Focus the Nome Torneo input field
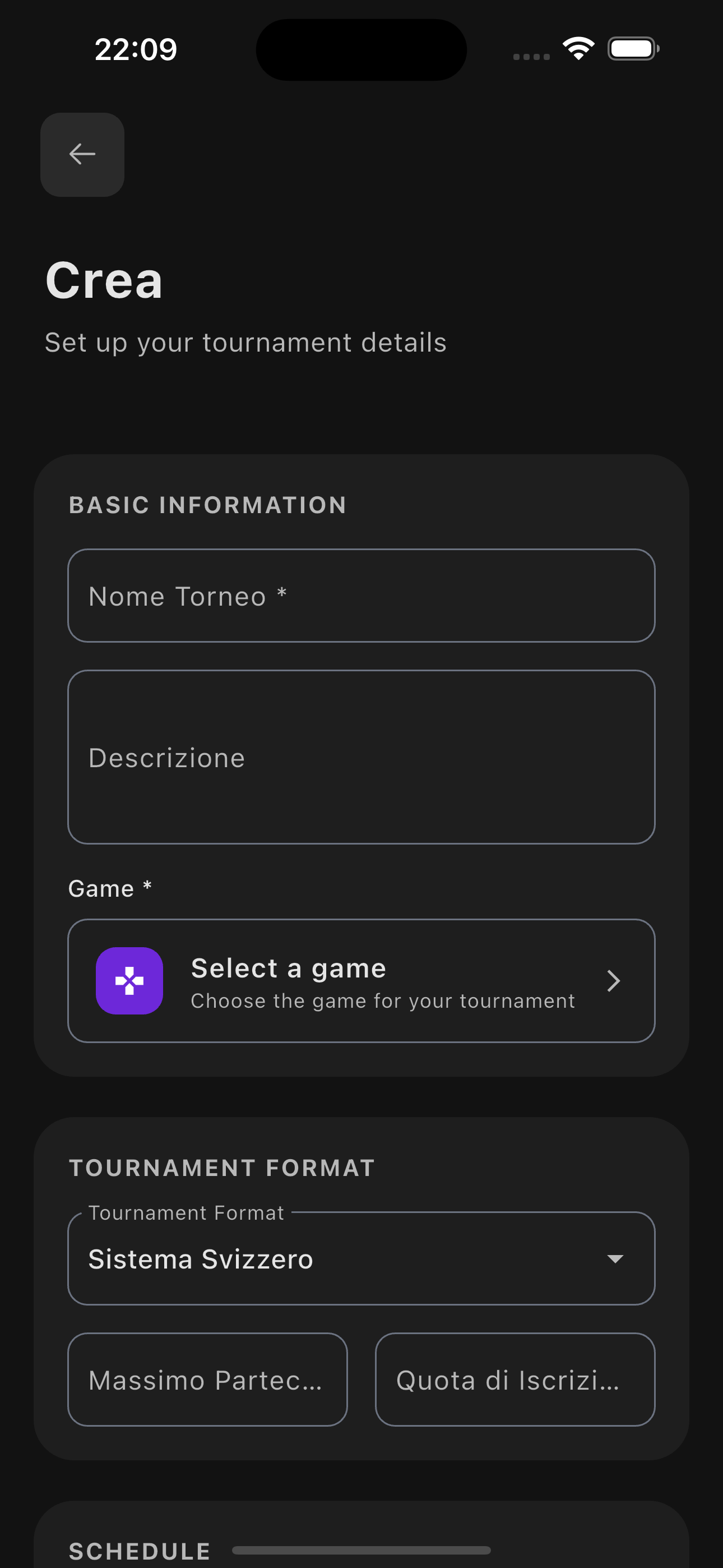 (361, 596)
